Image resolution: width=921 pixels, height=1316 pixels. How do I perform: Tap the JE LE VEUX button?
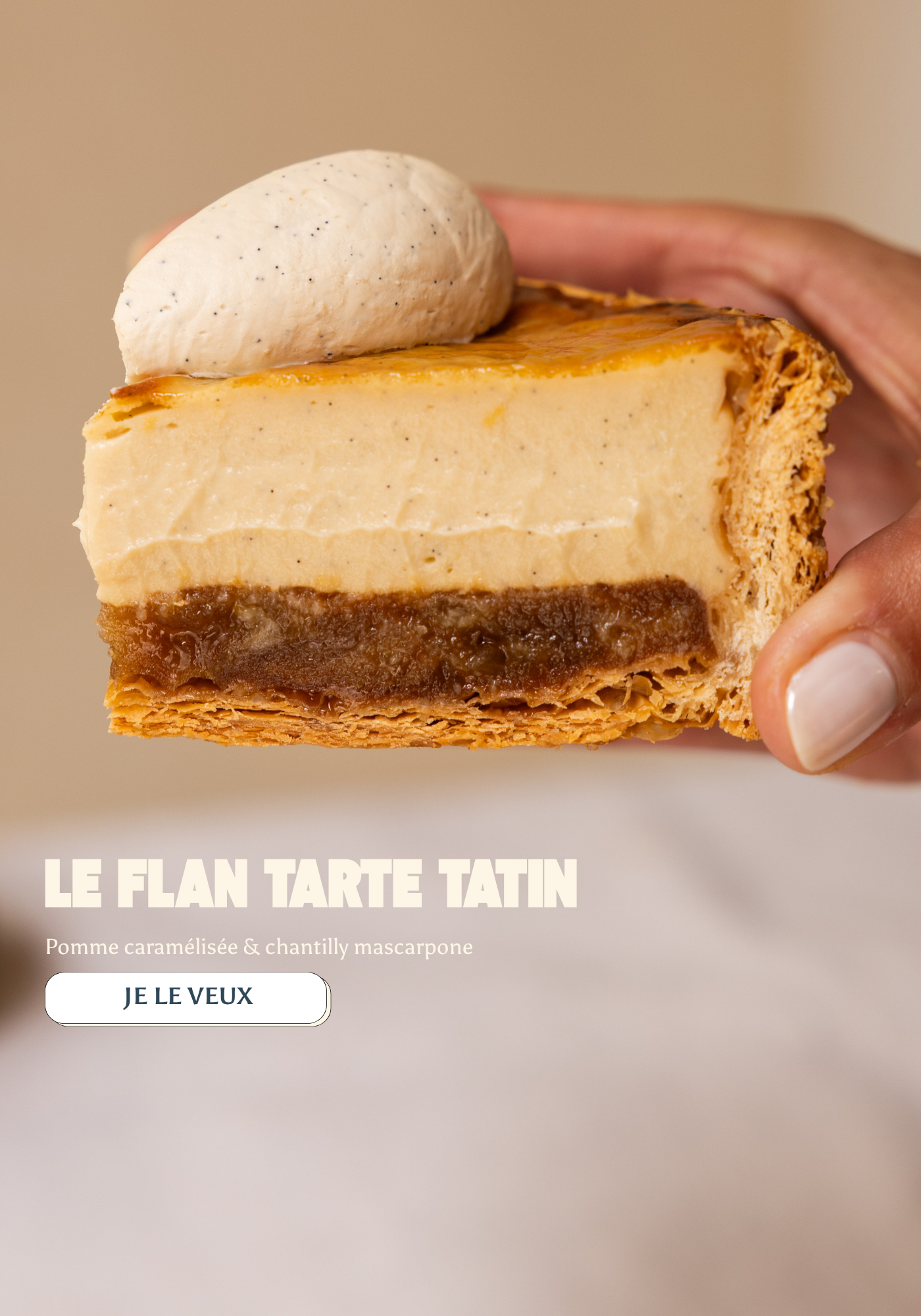pyautogui.click(x=187, y=998)
